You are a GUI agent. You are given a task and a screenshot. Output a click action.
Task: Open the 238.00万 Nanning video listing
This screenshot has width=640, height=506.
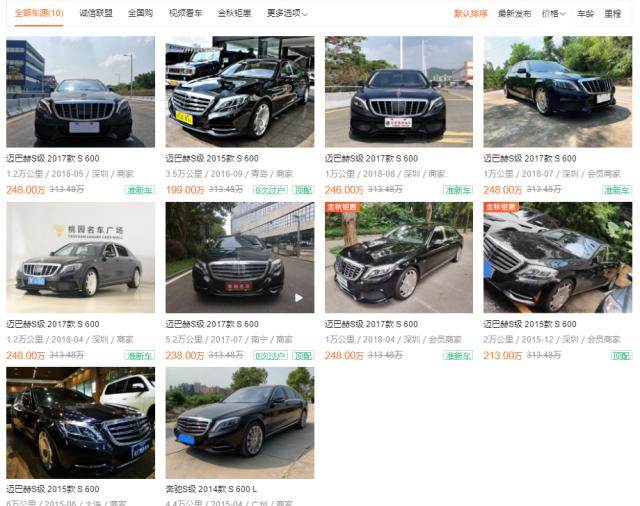coord(239,258)
